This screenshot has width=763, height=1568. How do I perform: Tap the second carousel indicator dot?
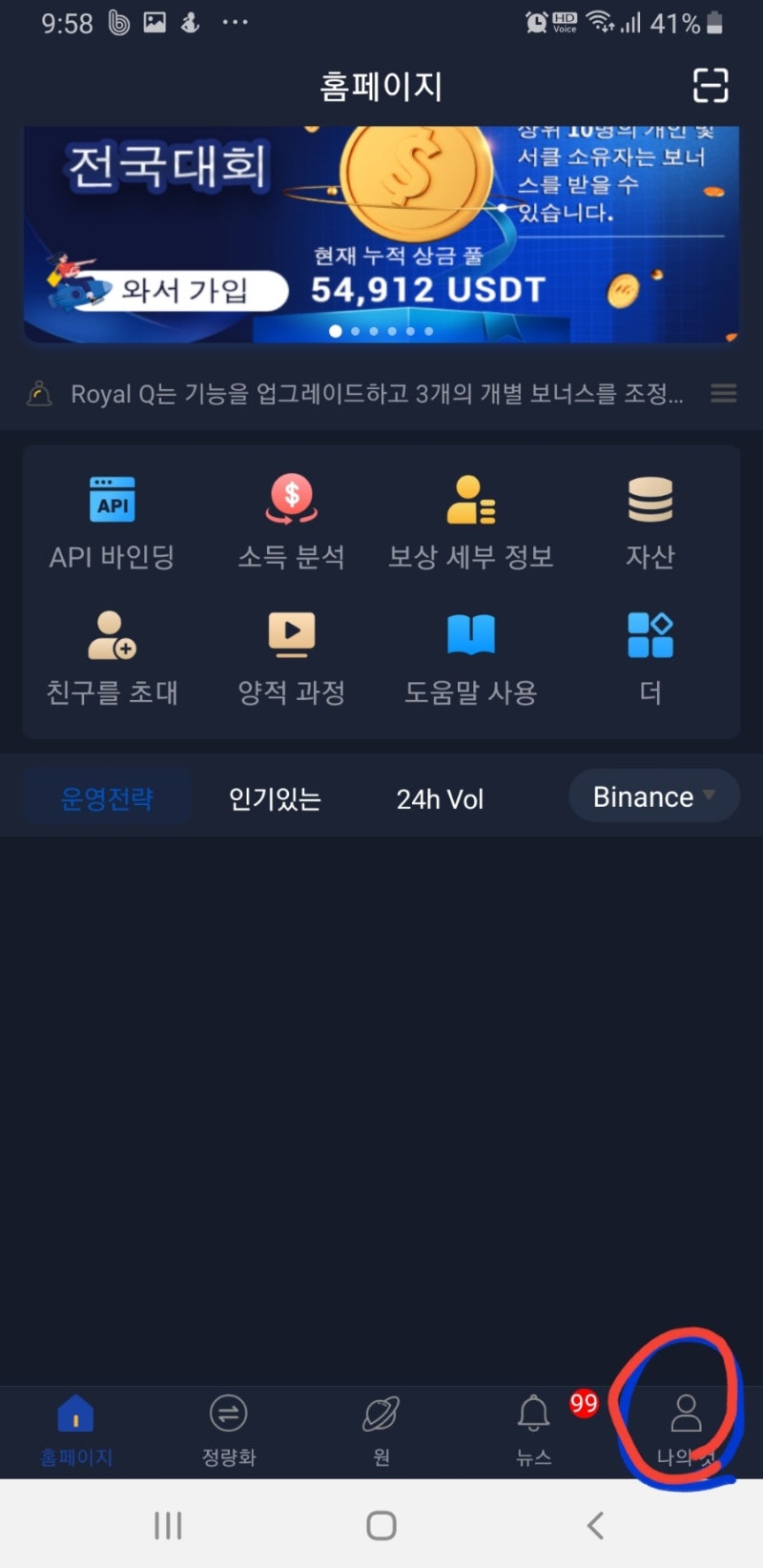tap(354, 331)
